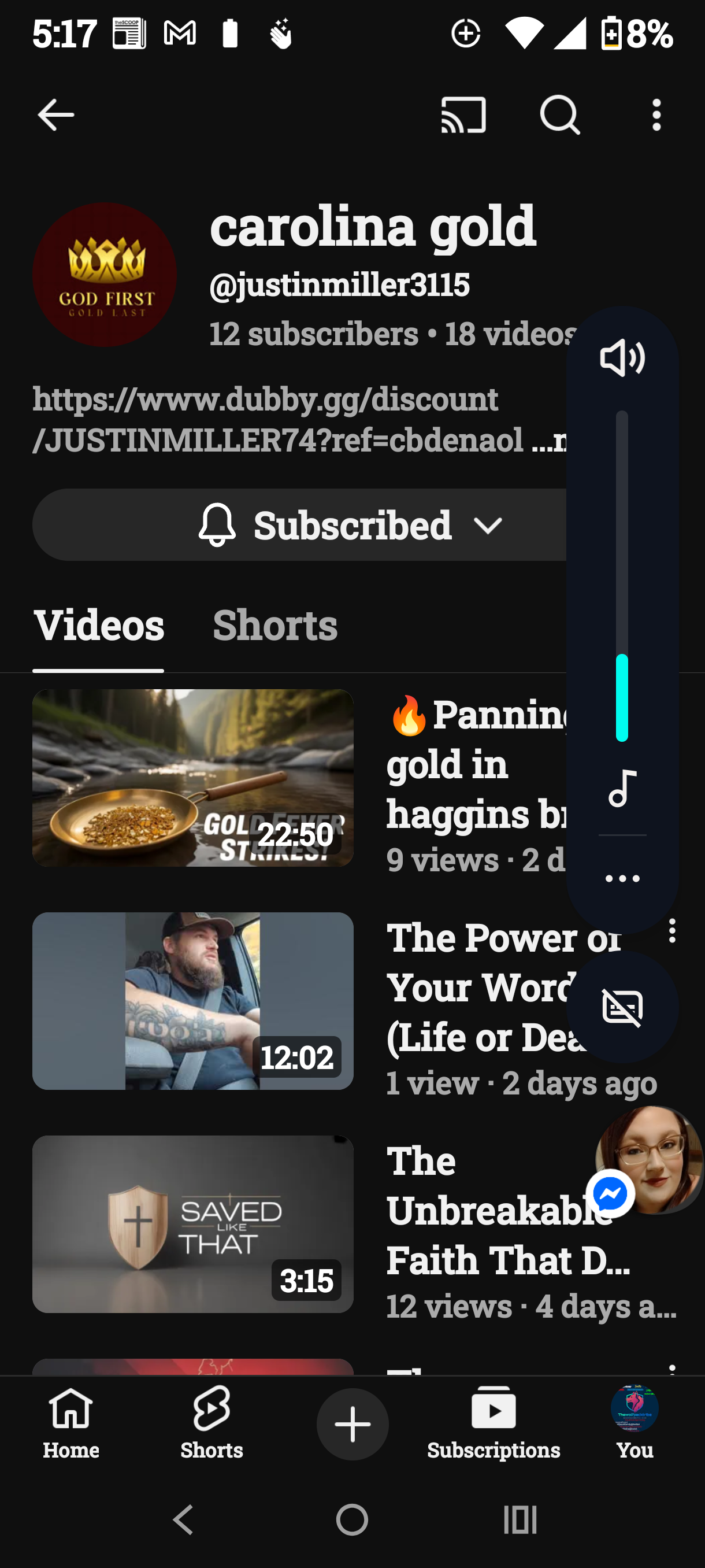Go back using the top arrow
The height and width of the screenshot is (1568, 705).
55,114
